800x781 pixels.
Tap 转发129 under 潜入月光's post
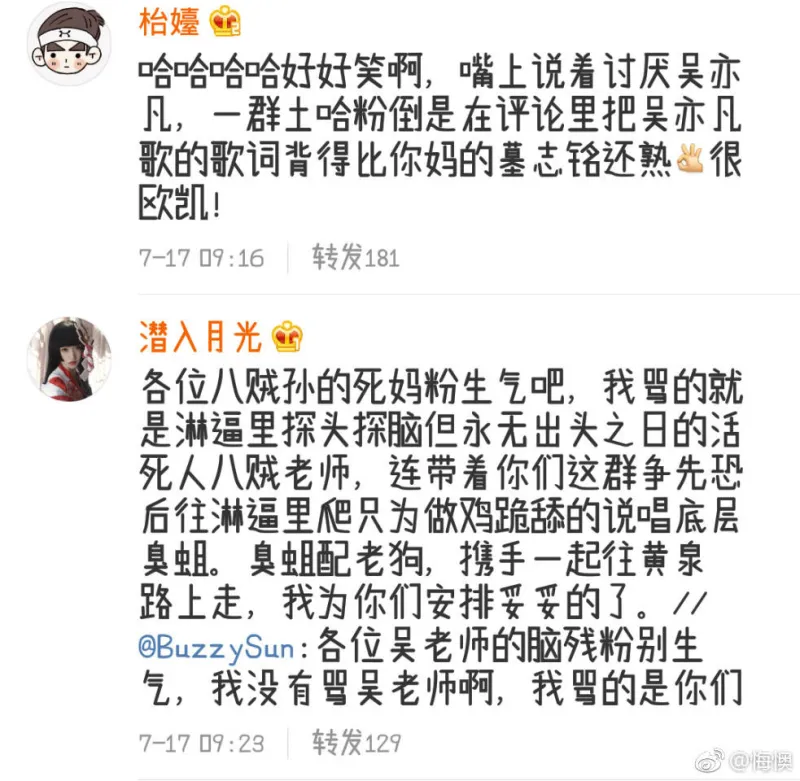(355, 743)
